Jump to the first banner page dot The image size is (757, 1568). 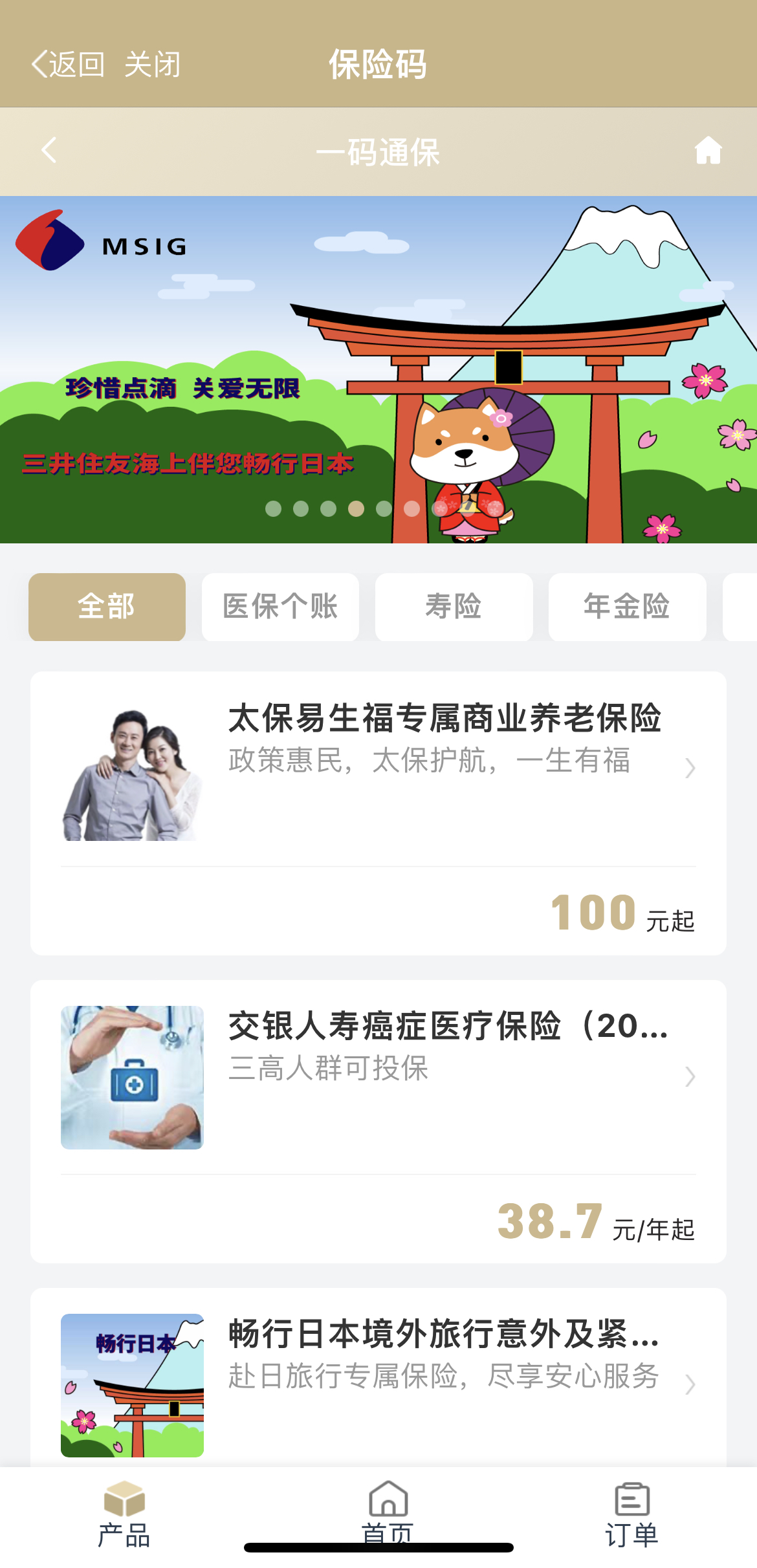[x=273, y=509]
